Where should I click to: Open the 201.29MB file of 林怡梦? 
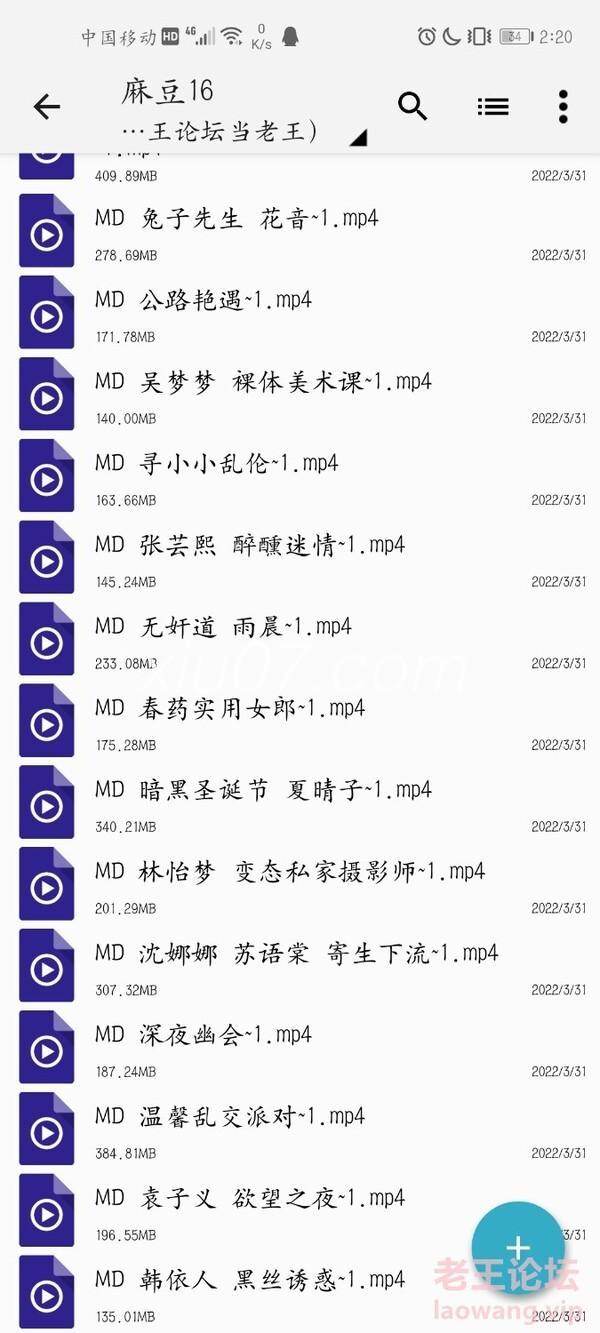pyautogui.click(x=300, y=889)
